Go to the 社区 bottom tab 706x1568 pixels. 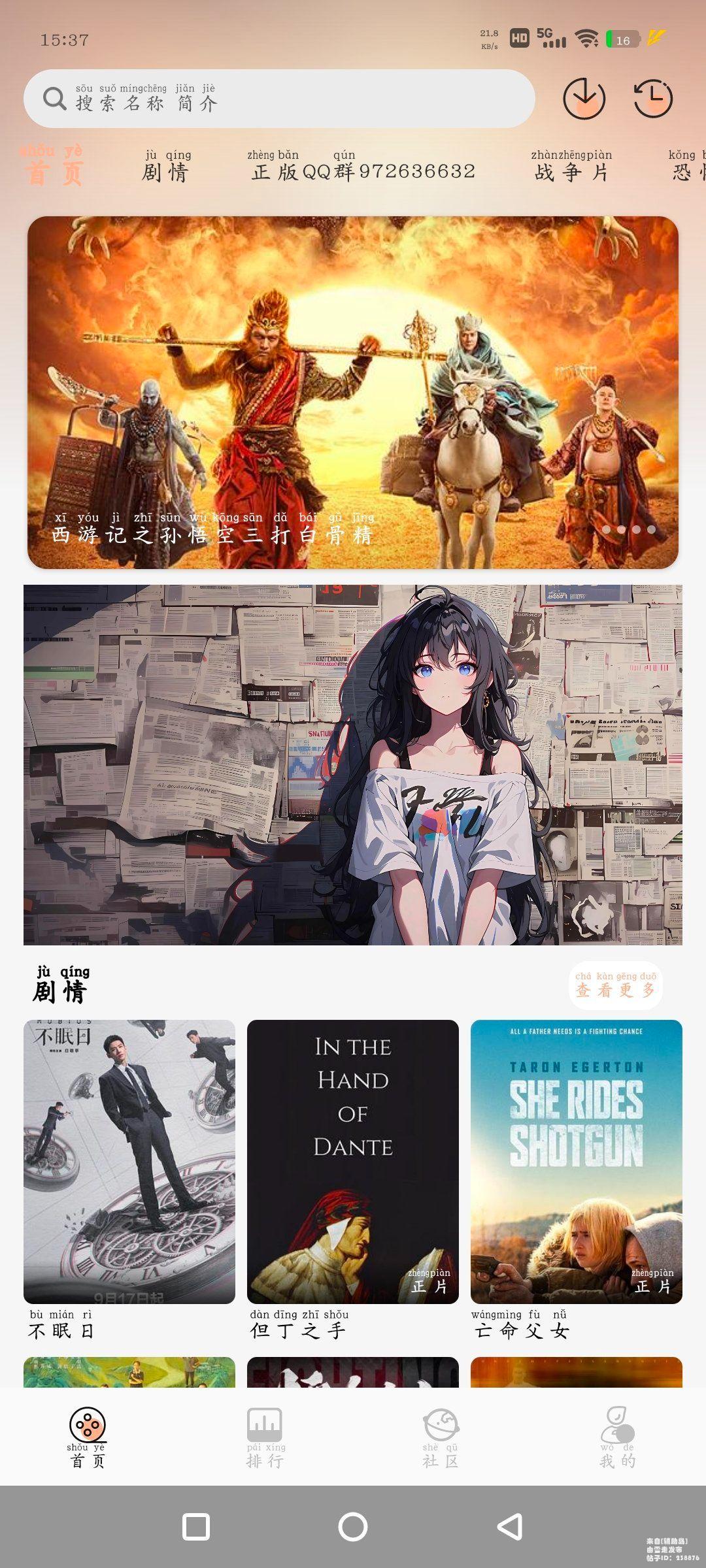[441, 1437]
